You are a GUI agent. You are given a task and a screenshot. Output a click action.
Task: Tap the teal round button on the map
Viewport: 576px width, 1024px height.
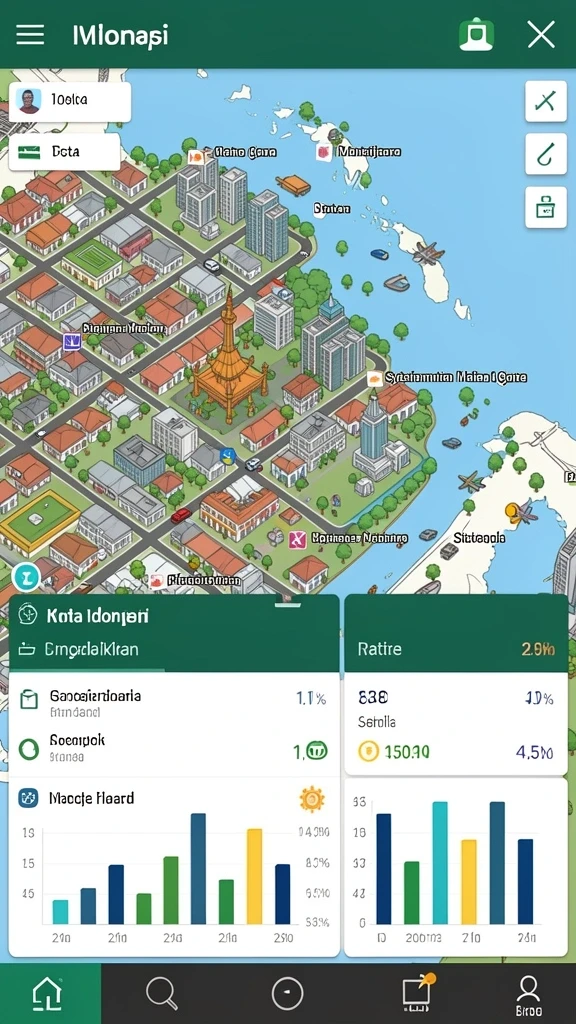point(26,577)
